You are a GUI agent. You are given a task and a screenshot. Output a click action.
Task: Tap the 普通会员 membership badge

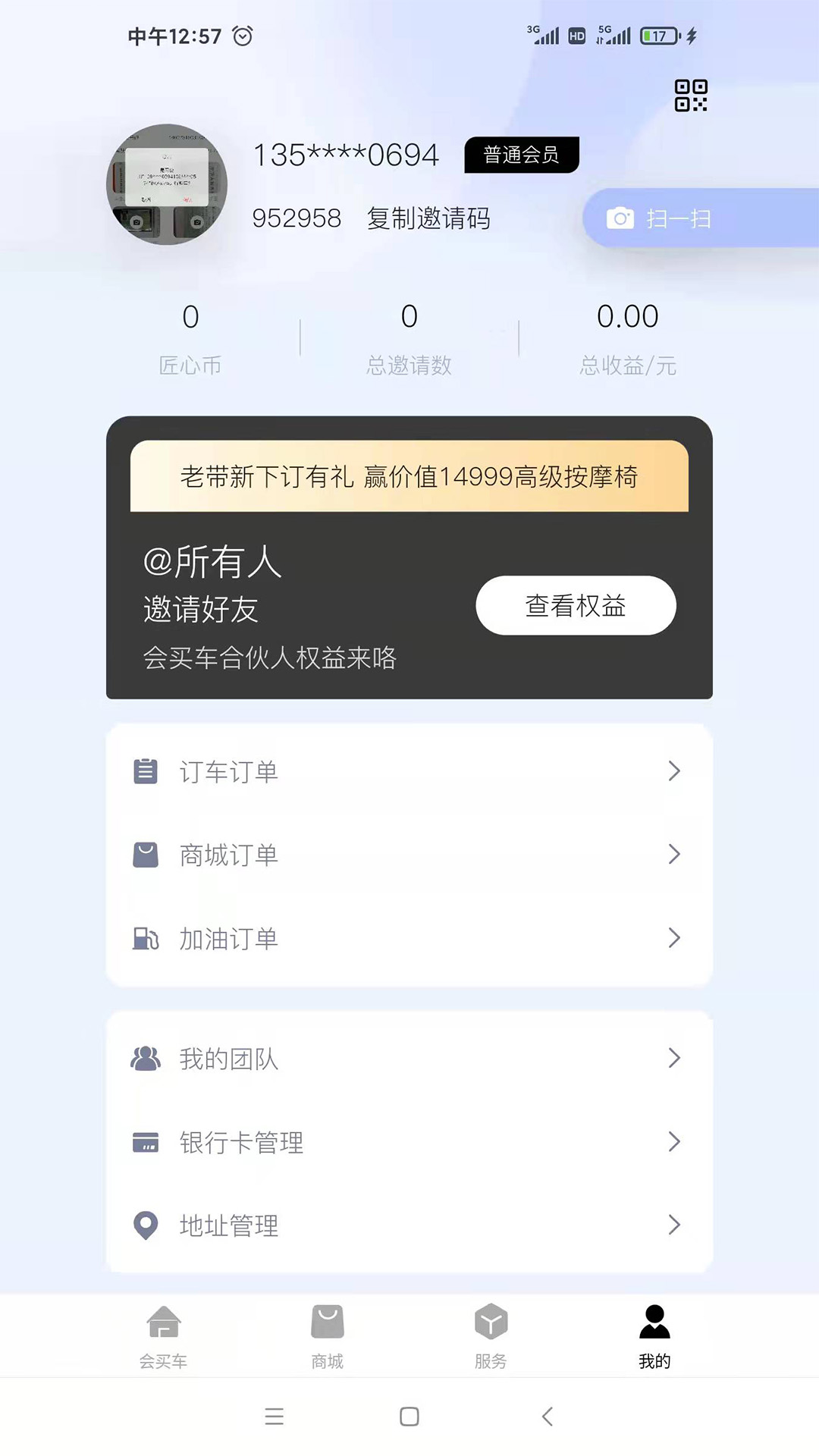pyautogui.click(x=522, y=154)
